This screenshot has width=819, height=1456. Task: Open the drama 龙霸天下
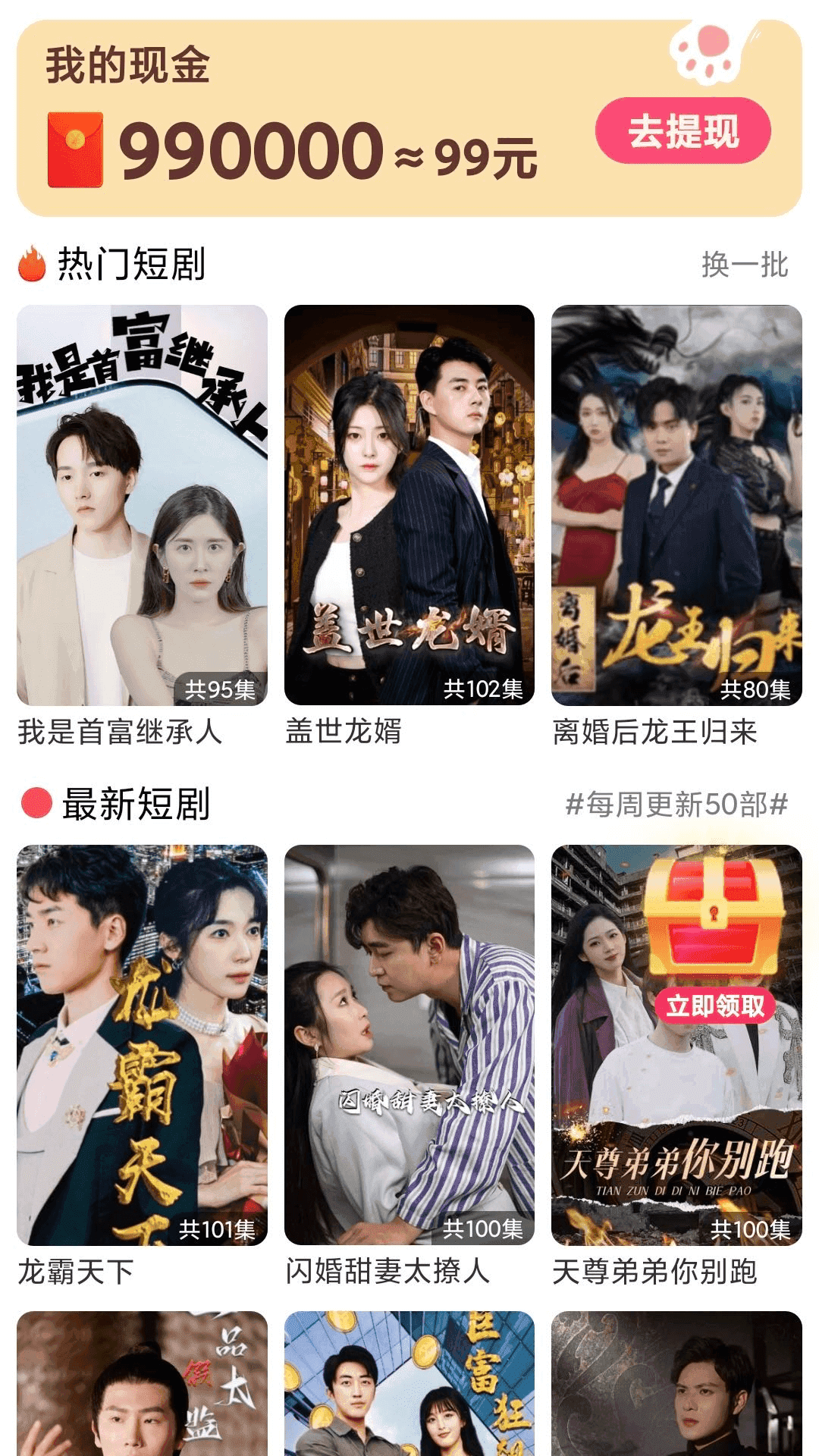(x=142, y=1045)
